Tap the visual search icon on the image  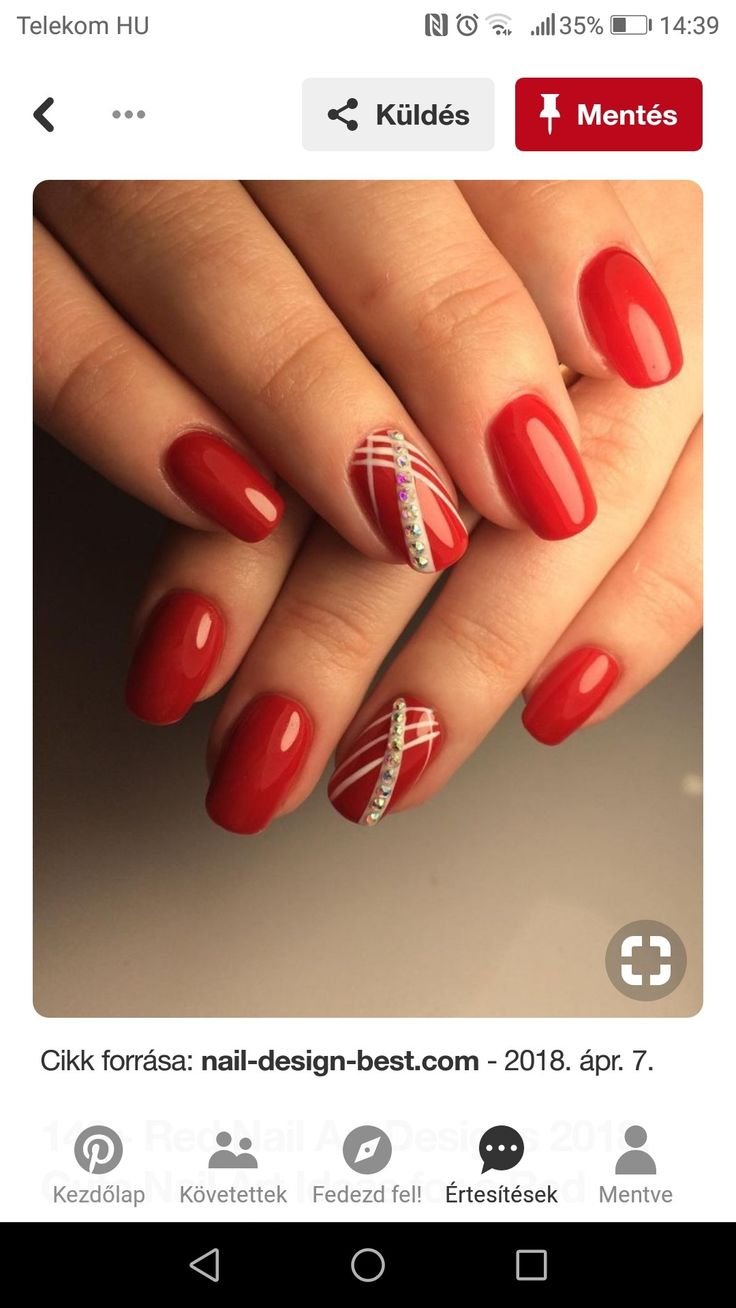pyautogui.click(x=646, y=960)
